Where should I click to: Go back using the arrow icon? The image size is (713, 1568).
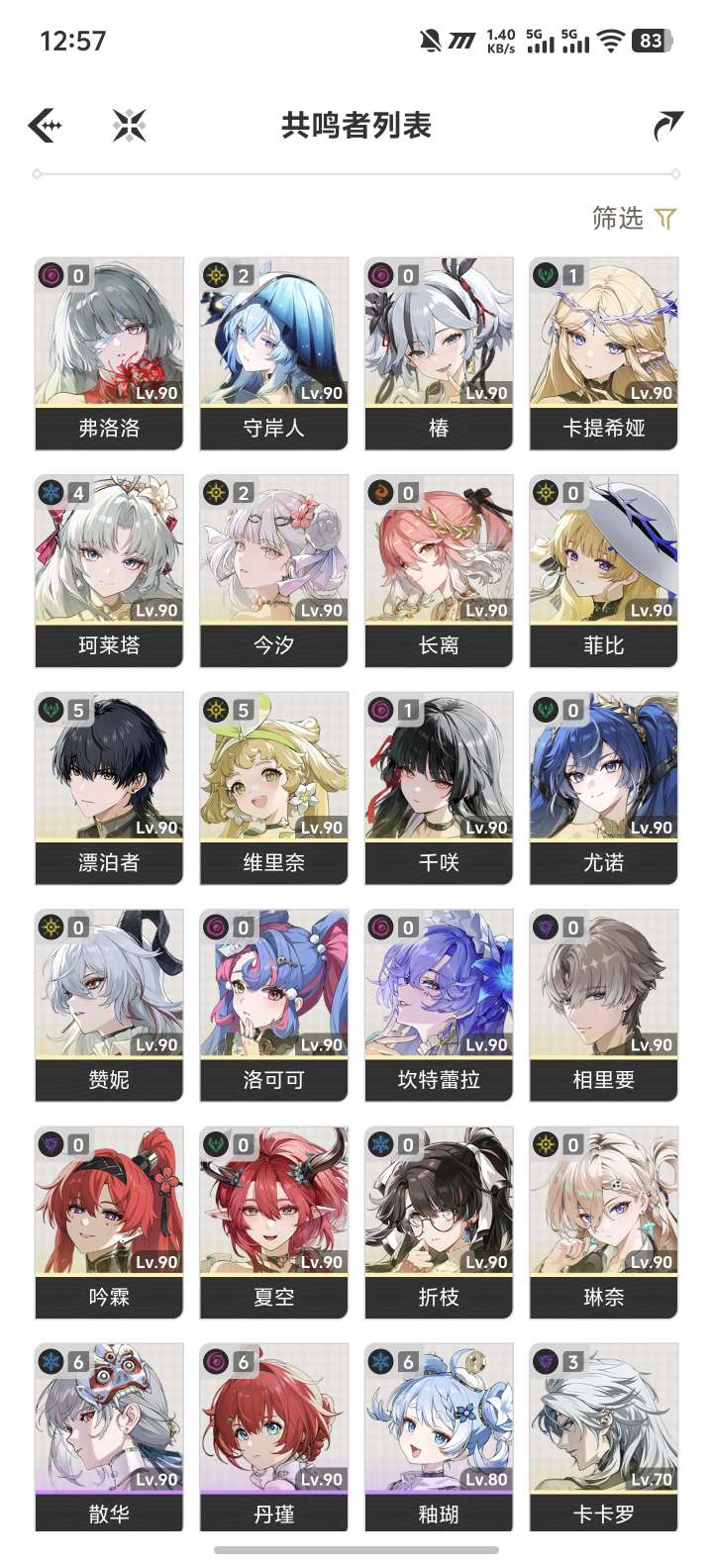(x=46, y=126)
